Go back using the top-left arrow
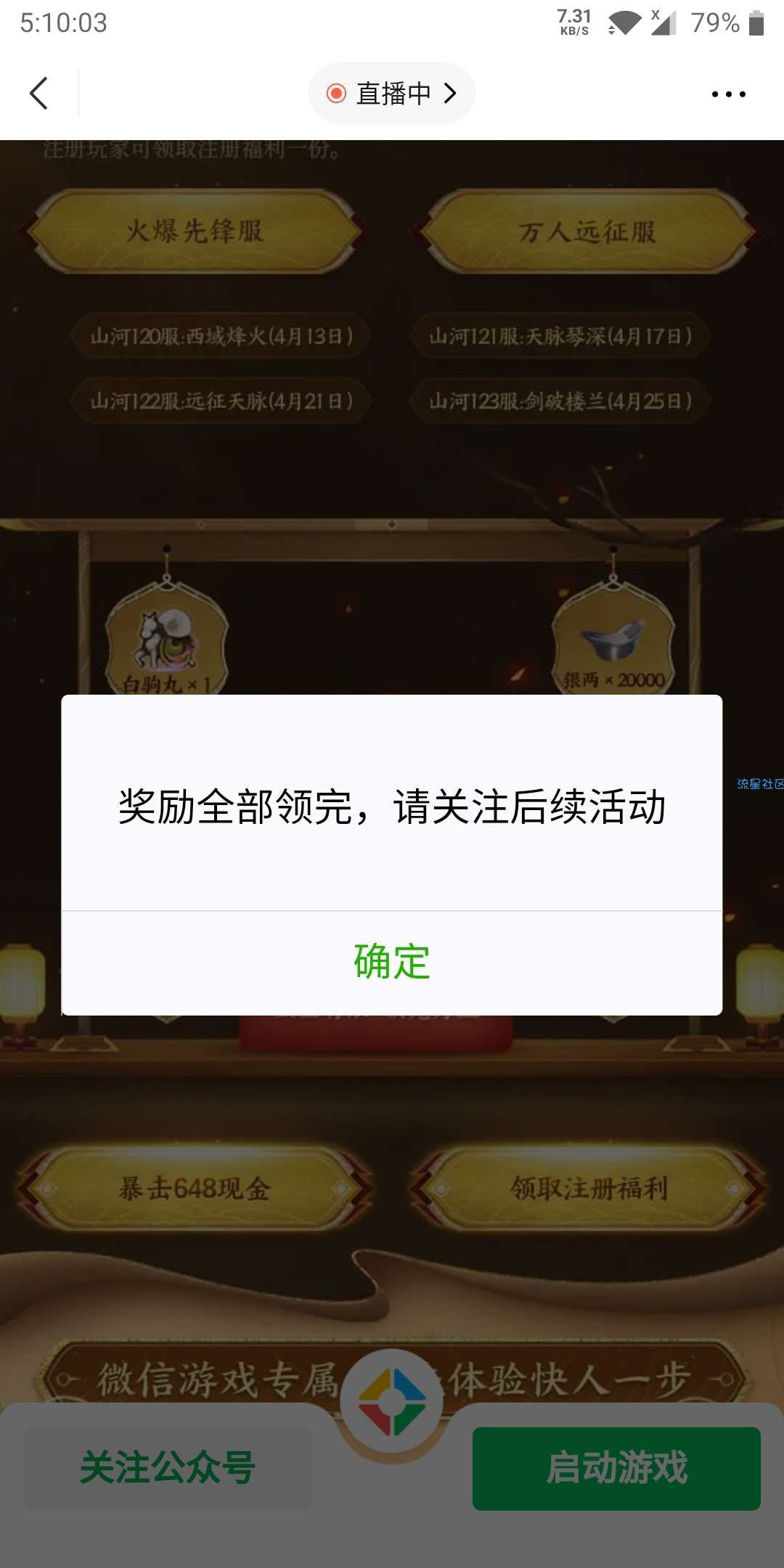This screenshot has width=784, height=1568. click(39, 94)
